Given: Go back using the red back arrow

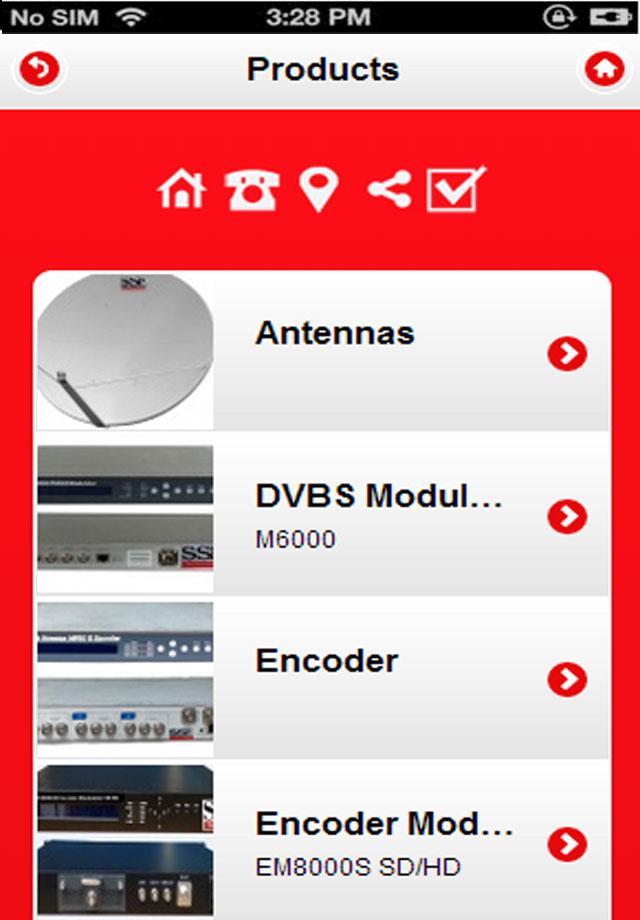Looking at the screenshot, I should coord(39,70).
